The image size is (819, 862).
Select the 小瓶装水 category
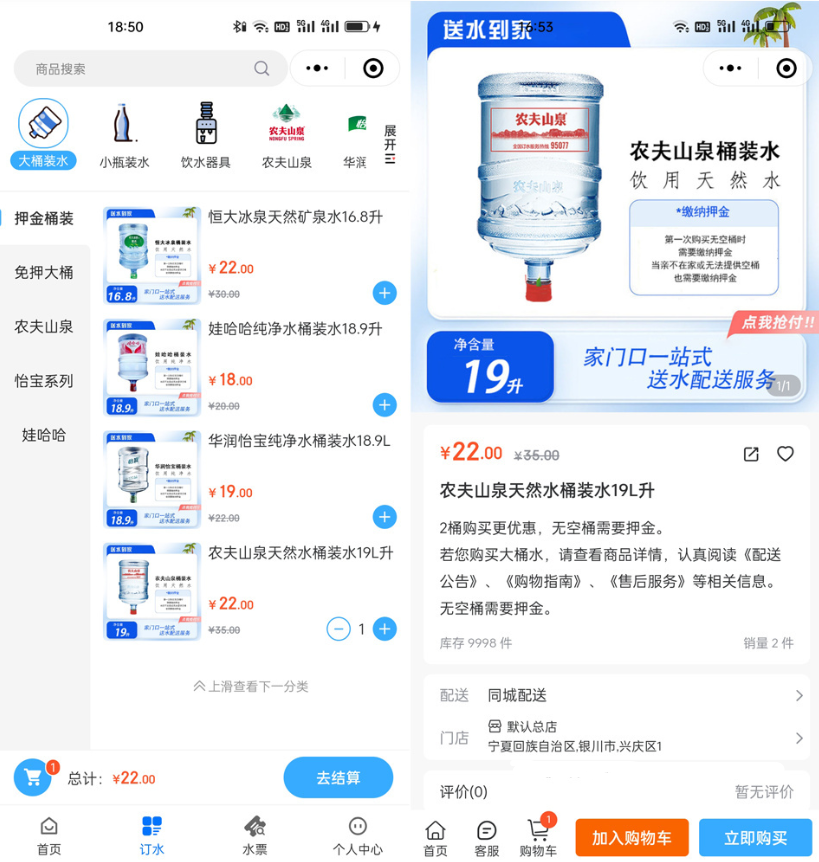coord(124,135)
